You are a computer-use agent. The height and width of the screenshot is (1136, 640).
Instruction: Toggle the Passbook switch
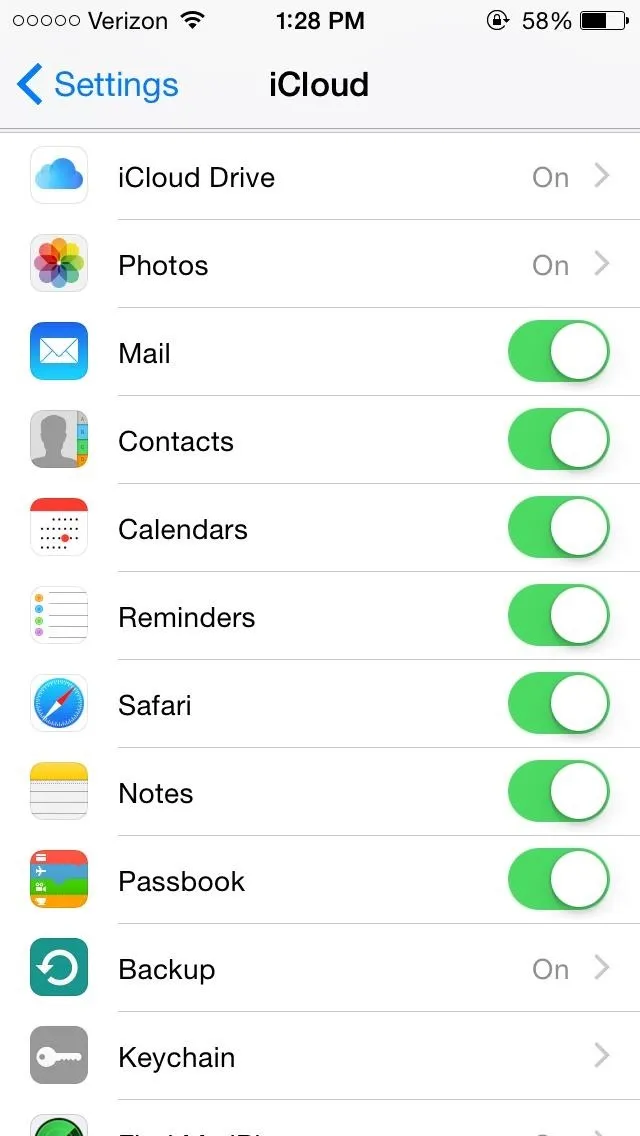coord(558,880)
